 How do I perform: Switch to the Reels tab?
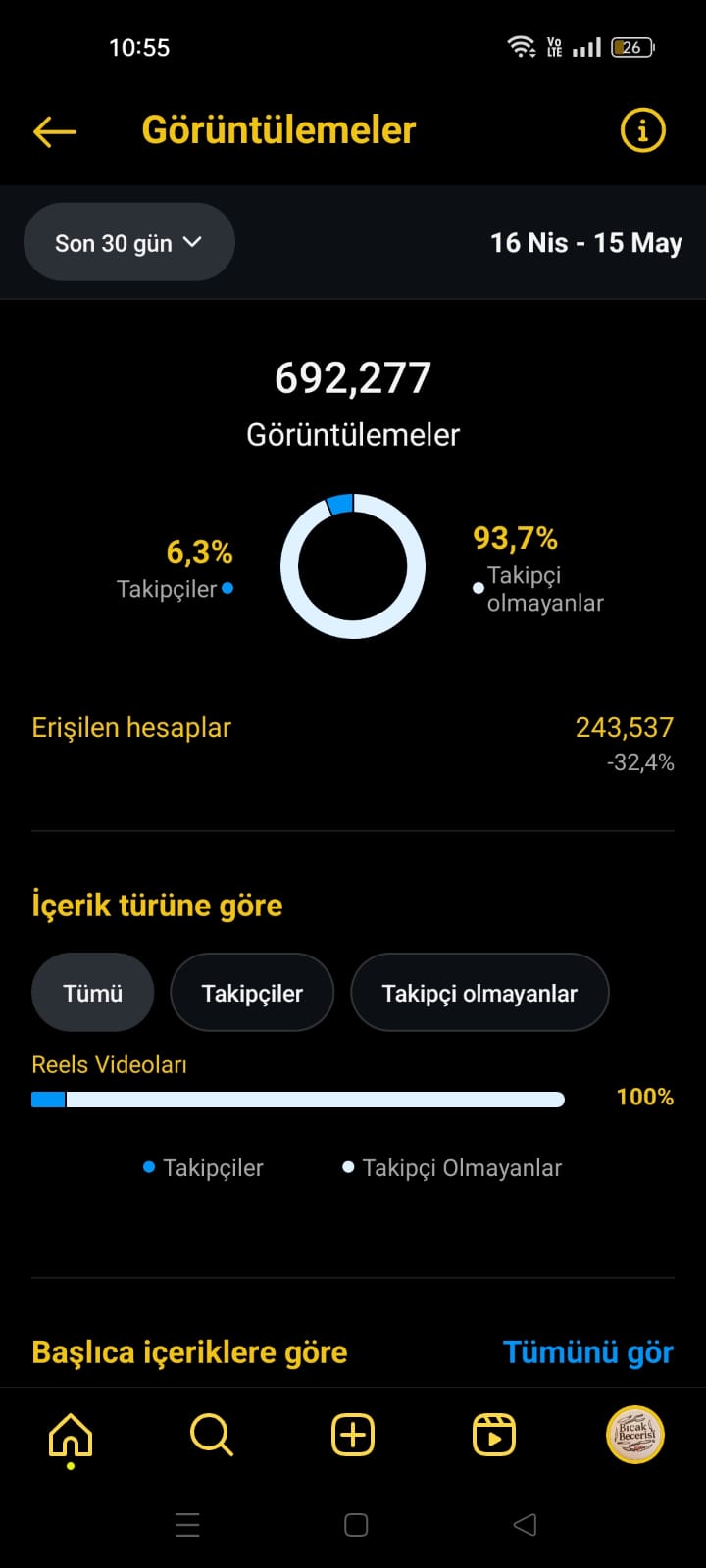point(494,1436)
